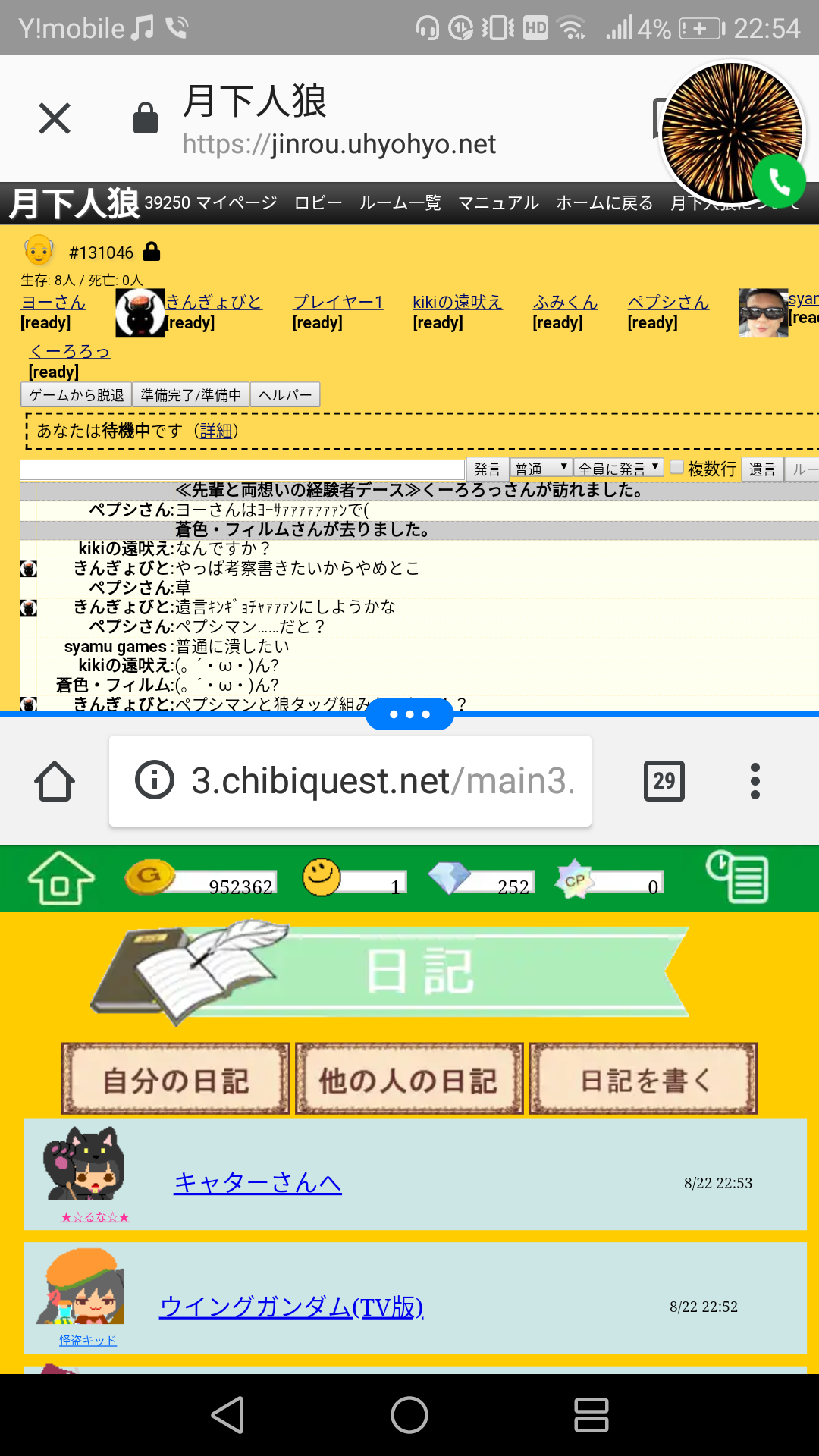This screenshot has width=819, height=1456.
Task: Tap the 遺言 button
Action: tap(762, 469)
